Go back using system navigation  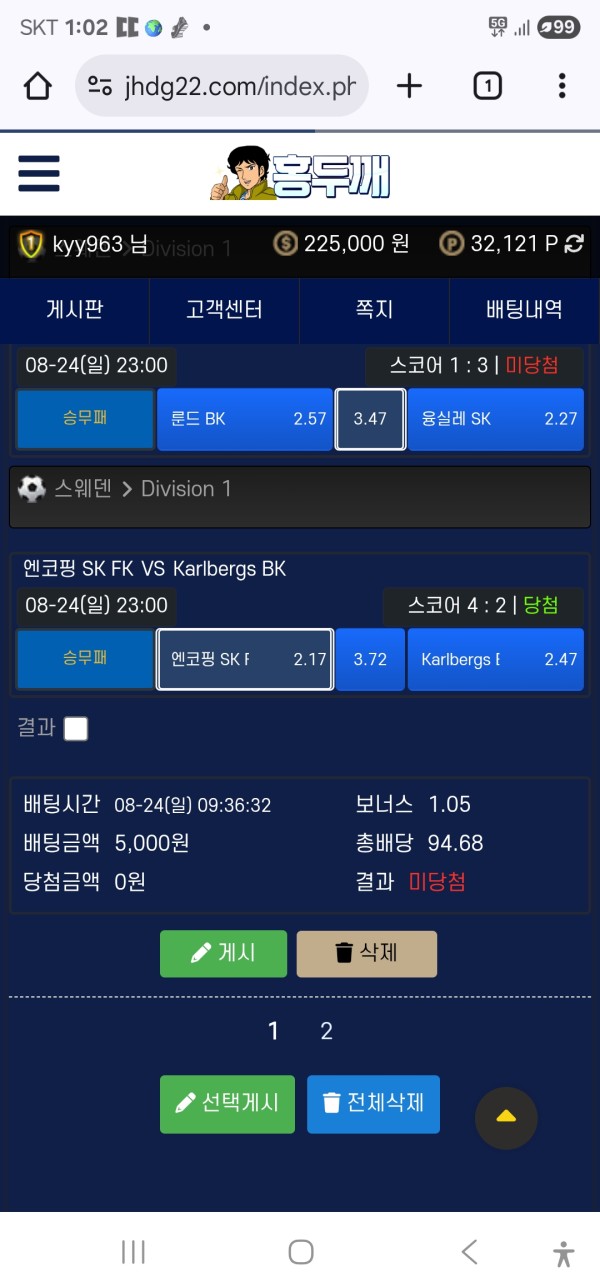[x=469, y=1251]
